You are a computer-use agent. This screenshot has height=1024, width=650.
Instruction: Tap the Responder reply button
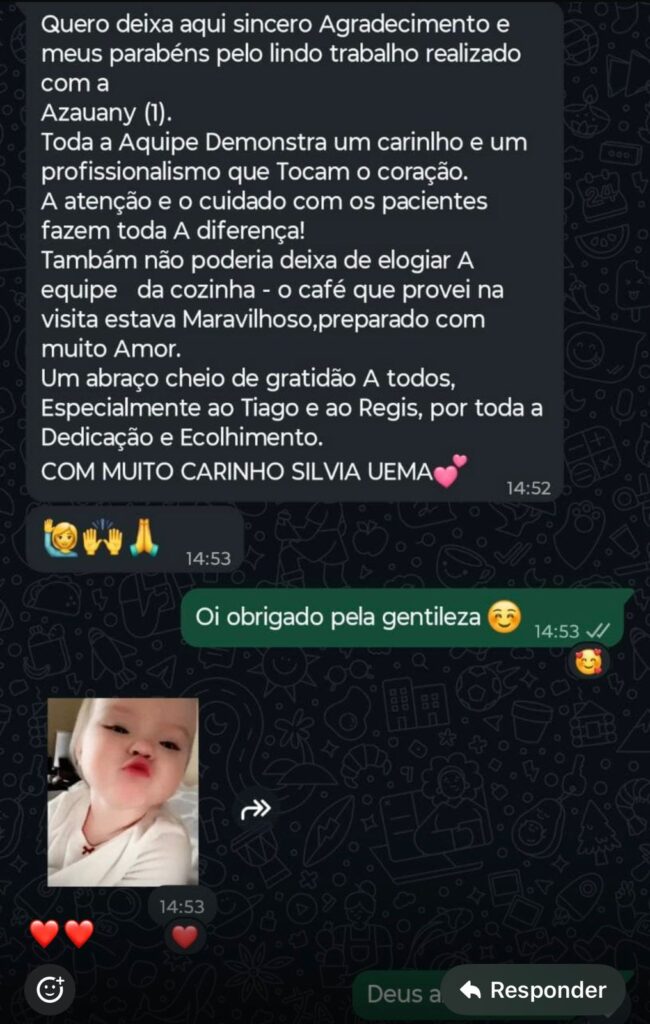(x=533, y=990)
